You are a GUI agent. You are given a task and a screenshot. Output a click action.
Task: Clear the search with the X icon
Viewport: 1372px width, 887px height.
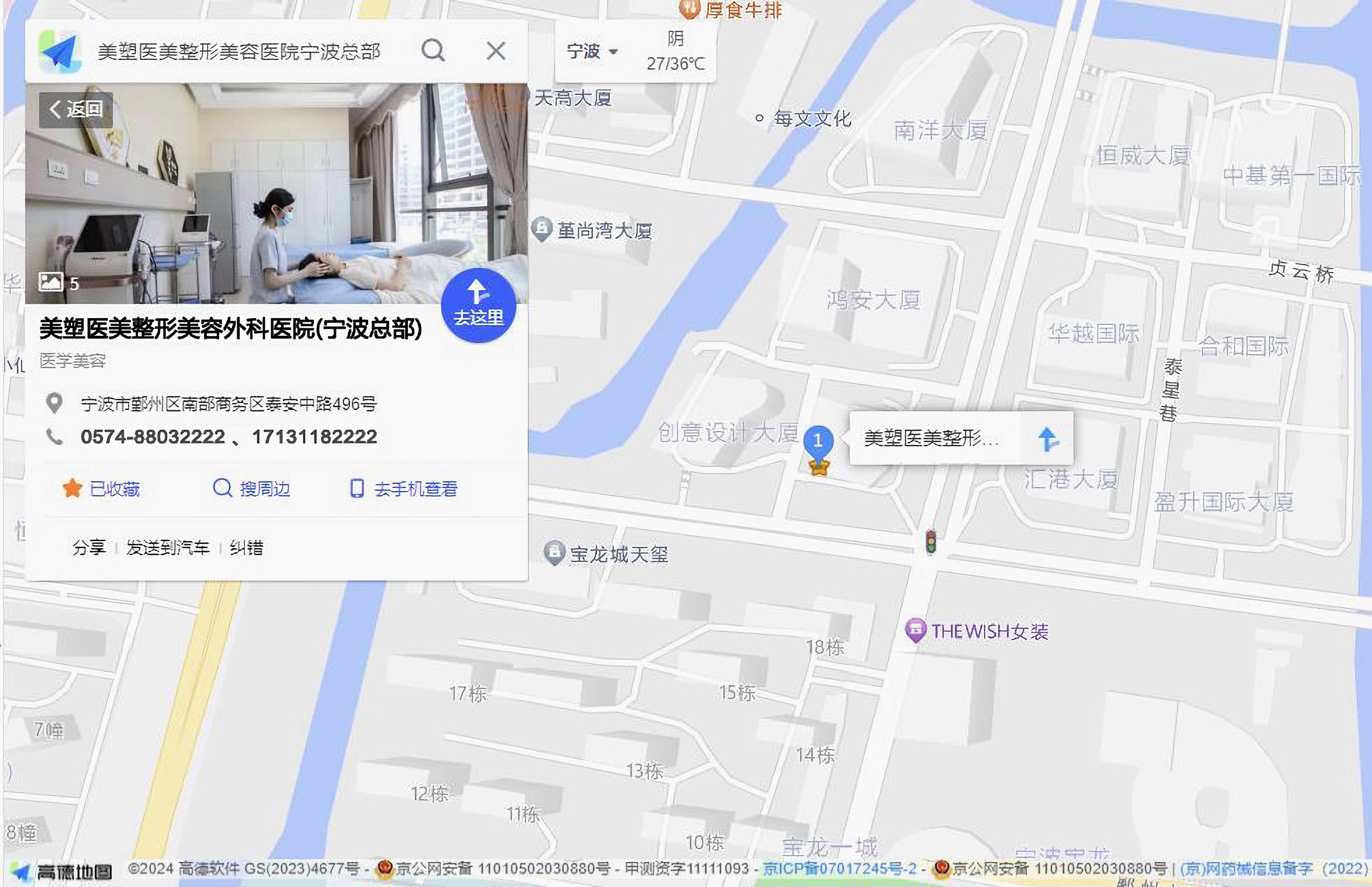pyautogui.click(x=496, y=50)
